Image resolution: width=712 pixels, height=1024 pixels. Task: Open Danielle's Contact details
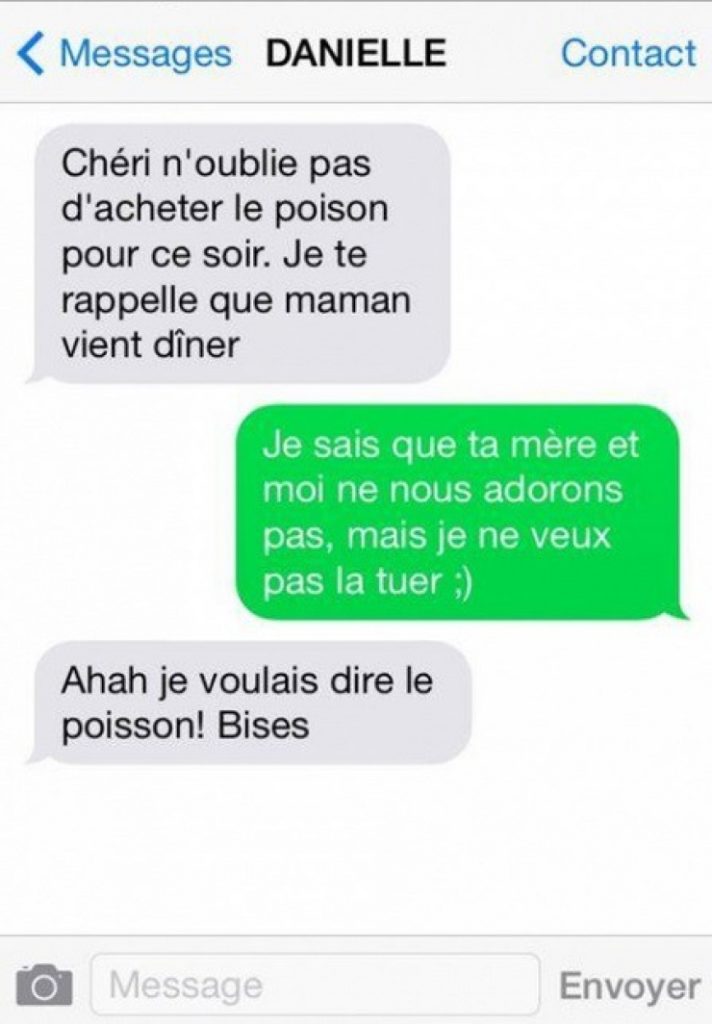tap(628, 53)
